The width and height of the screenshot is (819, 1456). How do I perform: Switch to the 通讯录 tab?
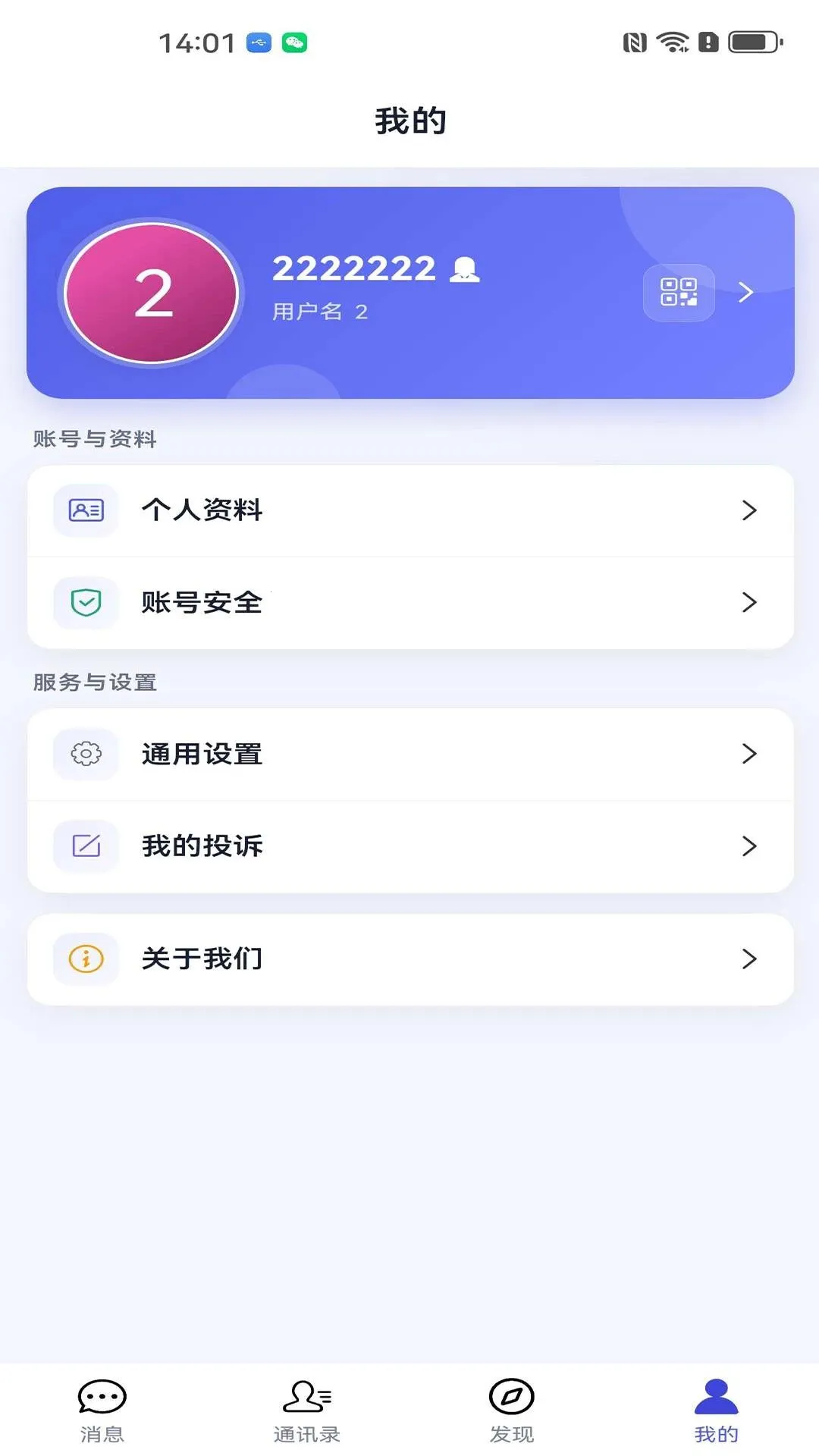point(307,1410)
